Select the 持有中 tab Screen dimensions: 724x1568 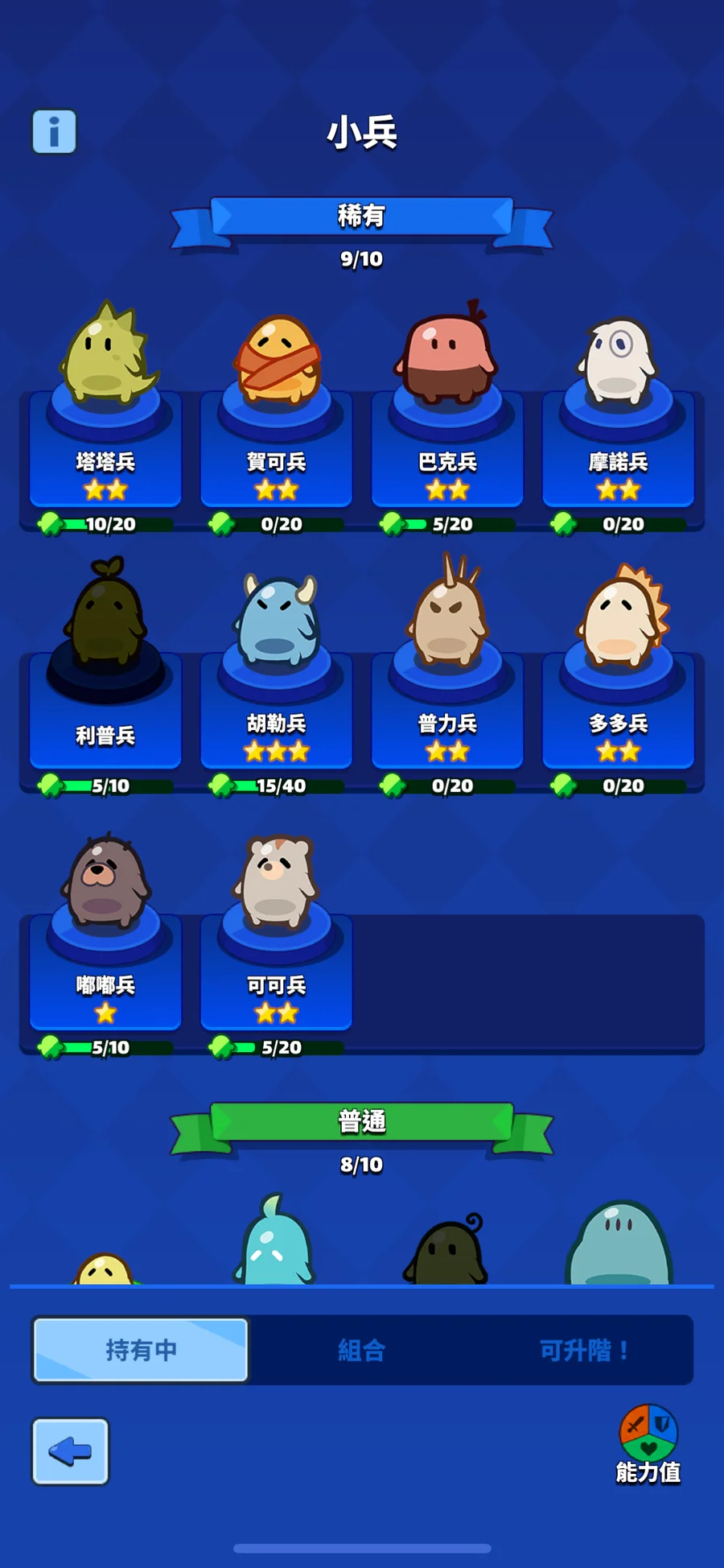pos(141,1350)
